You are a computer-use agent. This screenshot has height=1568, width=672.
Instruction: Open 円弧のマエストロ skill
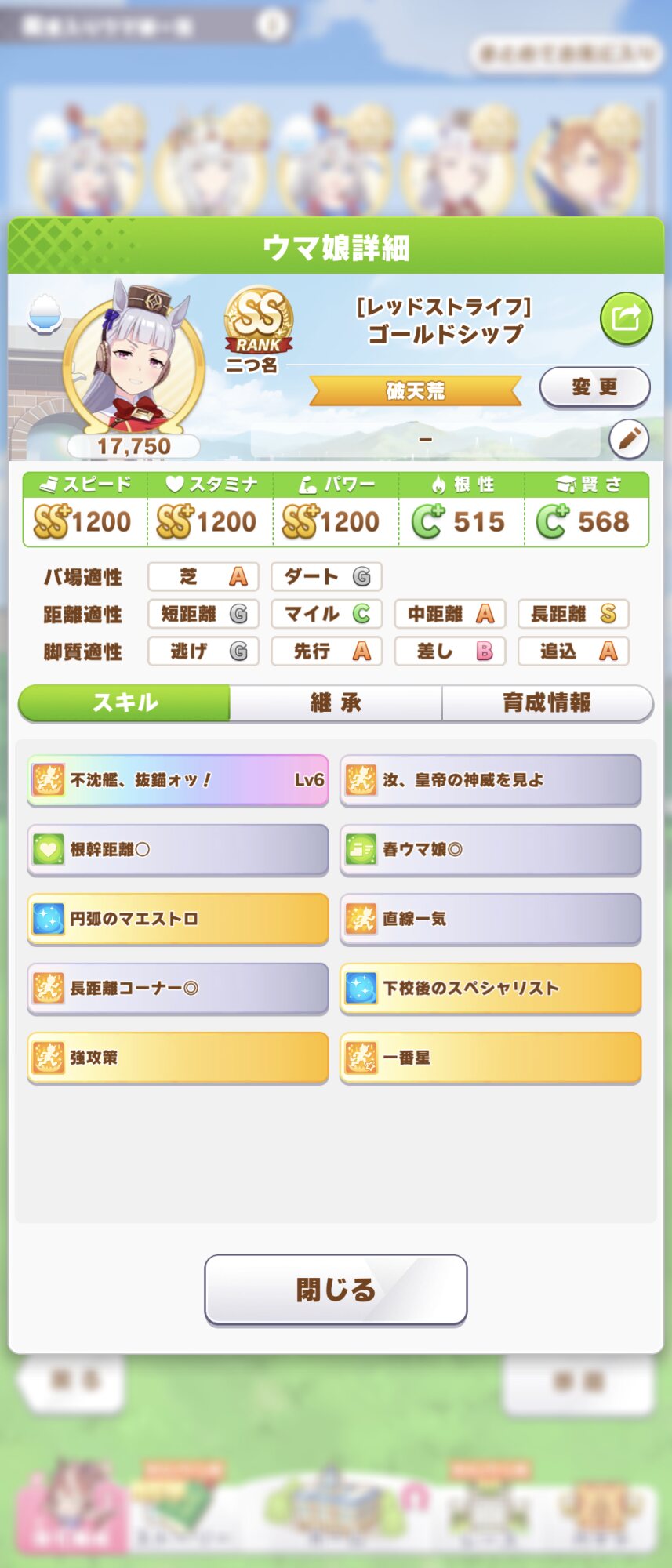pos(178,919)
